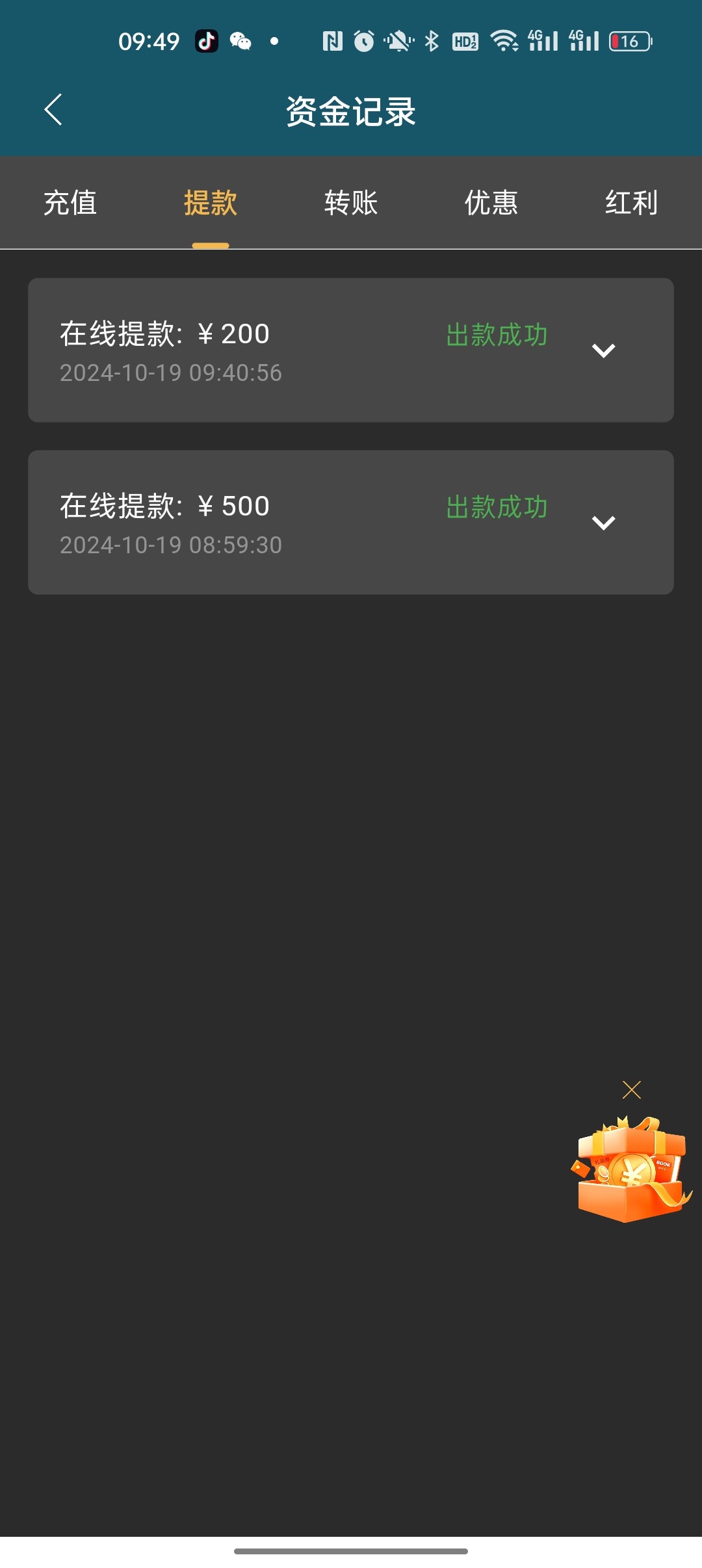Open the orange gift box promotion
Viewport: 702px width, 1568px height.
click(x=630, y=1170)
